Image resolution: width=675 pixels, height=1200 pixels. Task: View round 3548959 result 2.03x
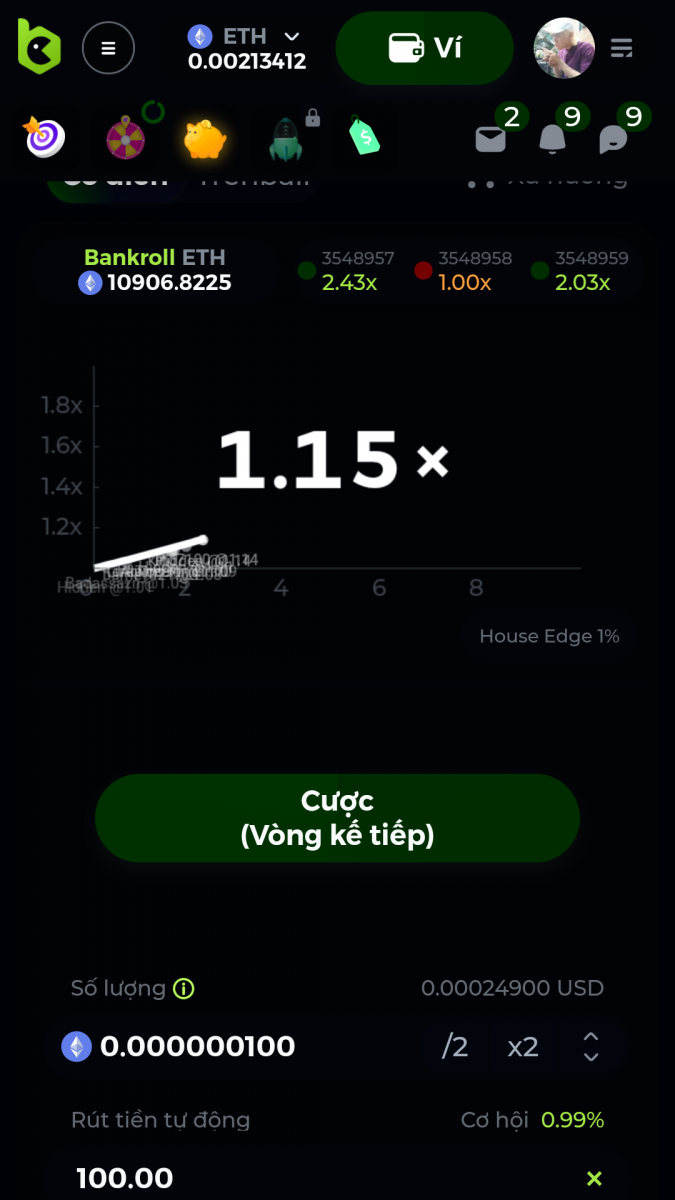tap(582, 271)
